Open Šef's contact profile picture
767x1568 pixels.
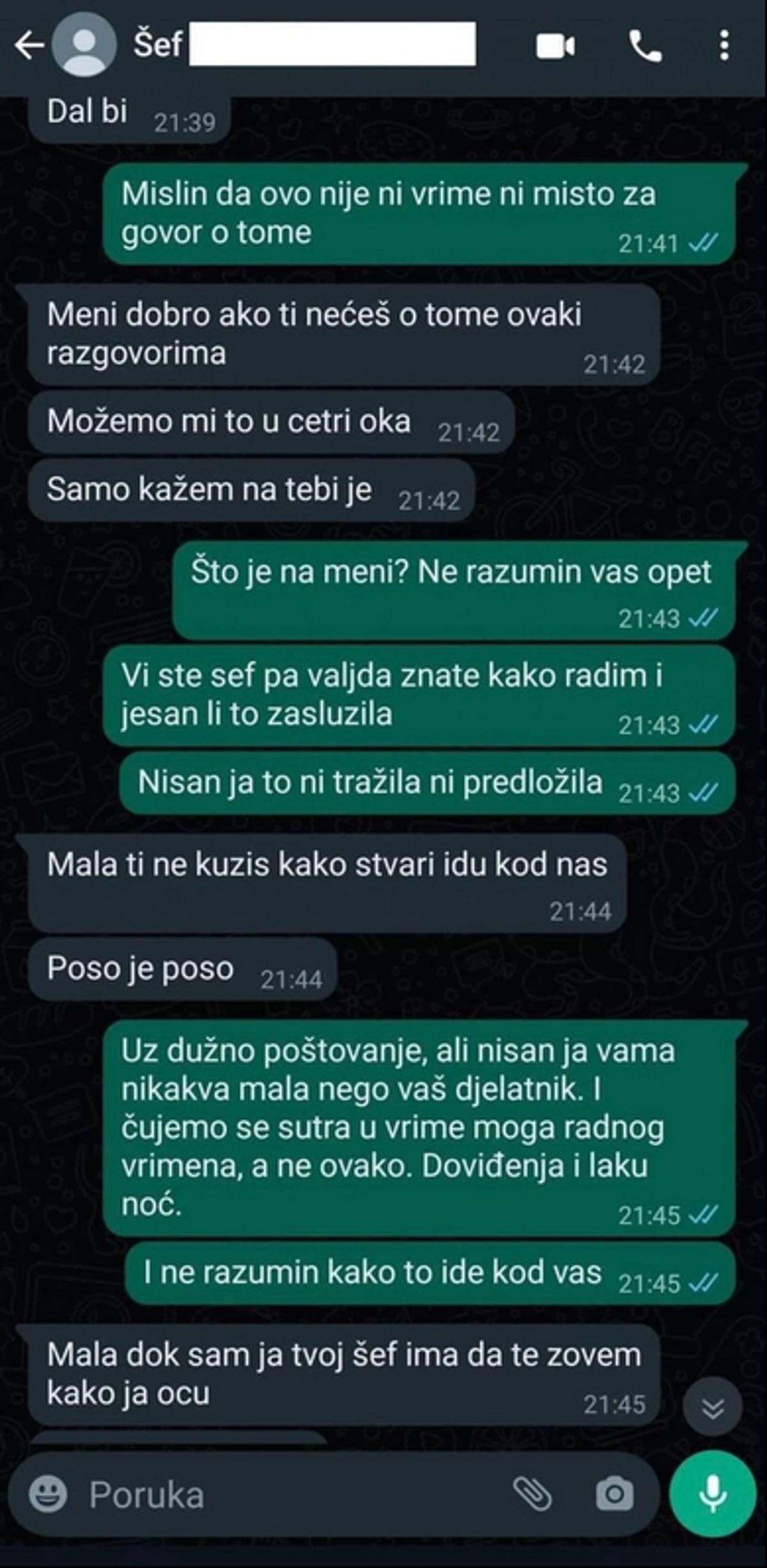(x=84, y=45)
